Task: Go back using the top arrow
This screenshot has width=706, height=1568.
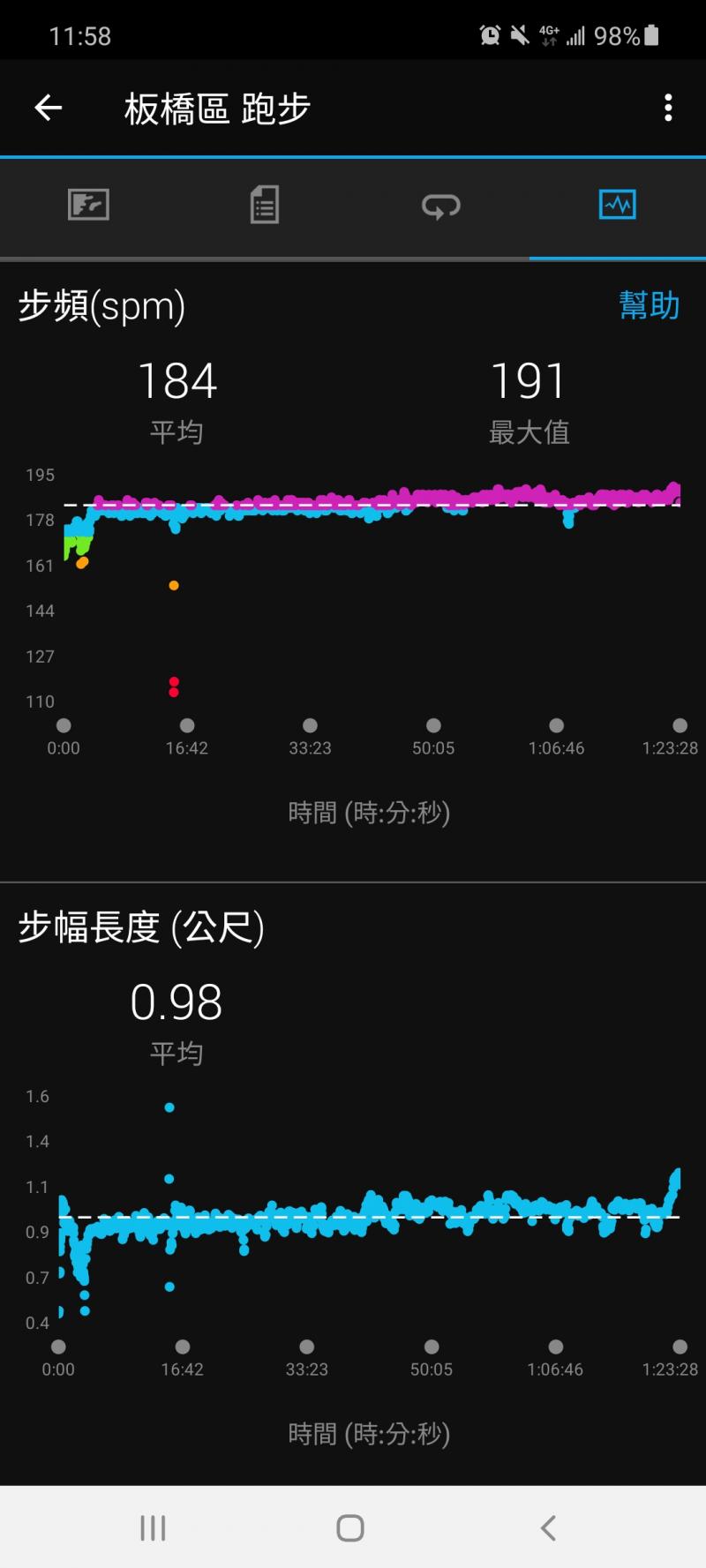Action: click(x=49, y=108)
